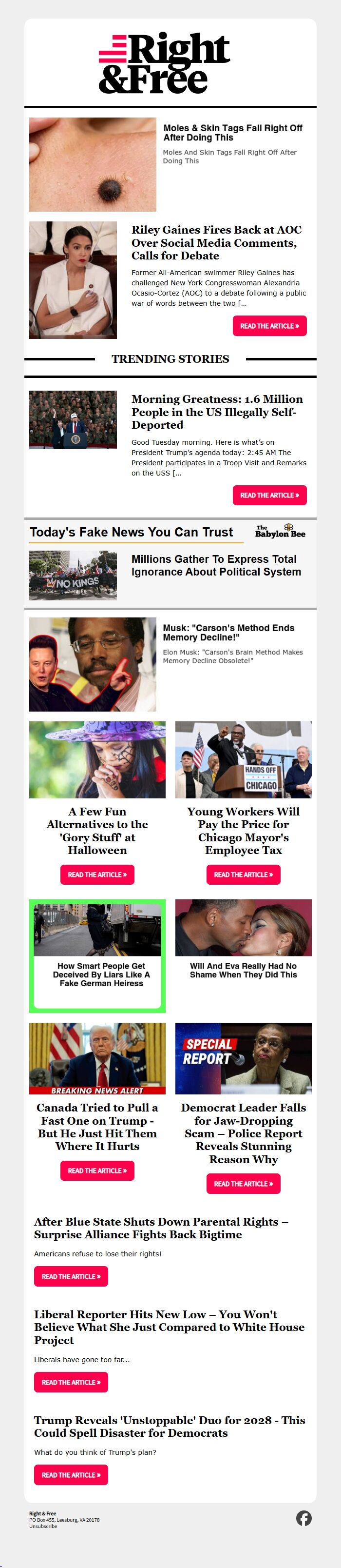
Task: Tap the Unsubscribe link
Action: pos(43,1526)
